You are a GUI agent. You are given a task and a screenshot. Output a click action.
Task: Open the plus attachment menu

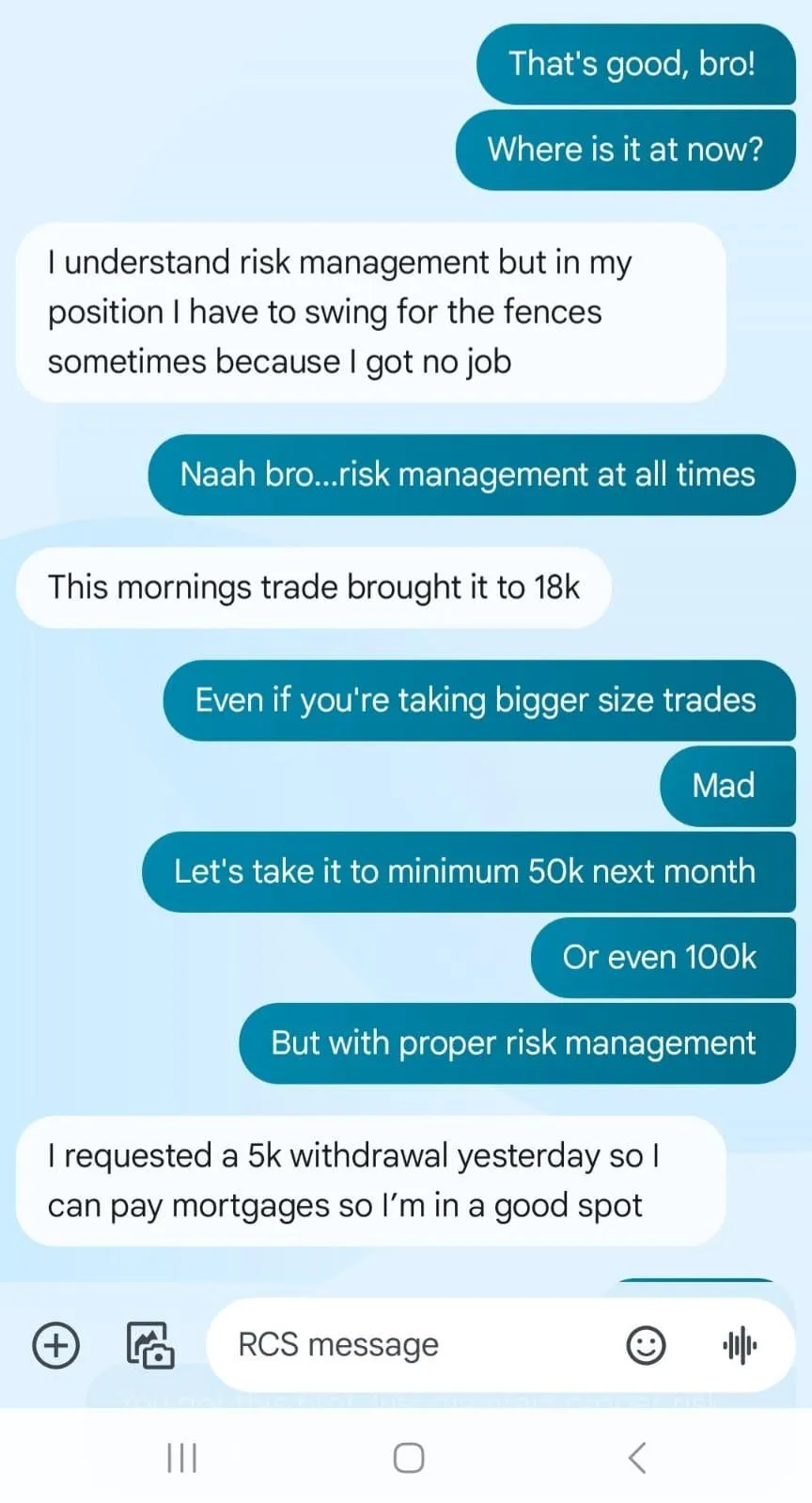pos(56,1345)
